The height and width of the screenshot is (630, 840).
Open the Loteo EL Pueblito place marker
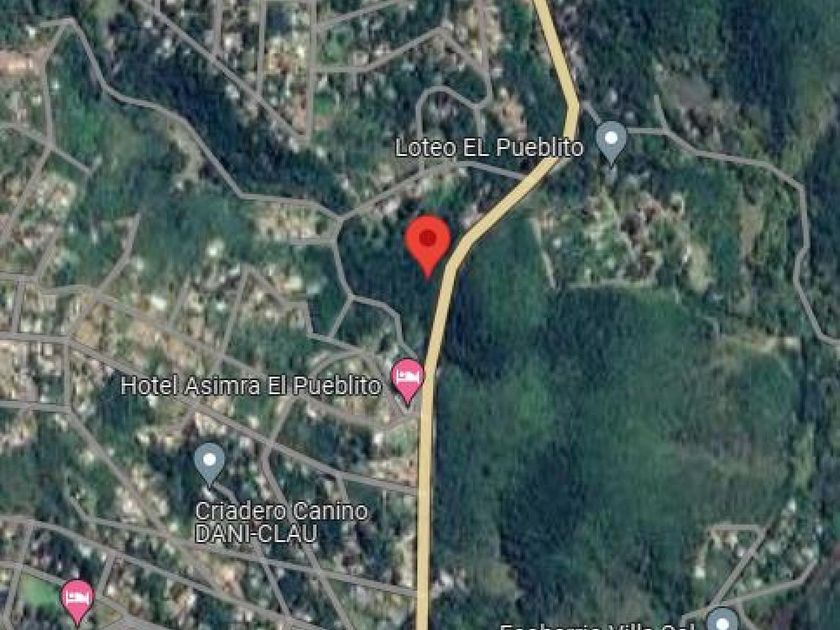[x=611, y=142]
